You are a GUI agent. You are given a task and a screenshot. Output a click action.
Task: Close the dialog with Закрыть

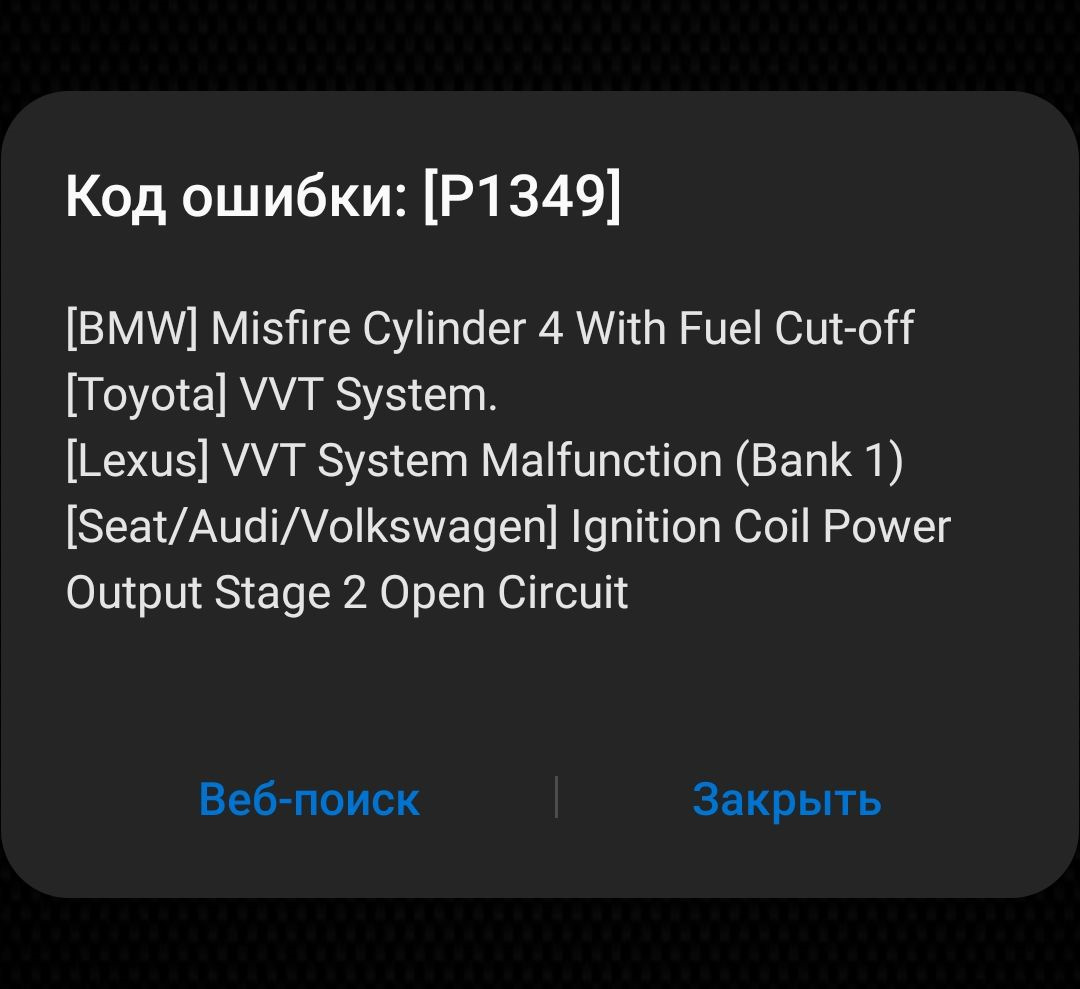[786, 799]
